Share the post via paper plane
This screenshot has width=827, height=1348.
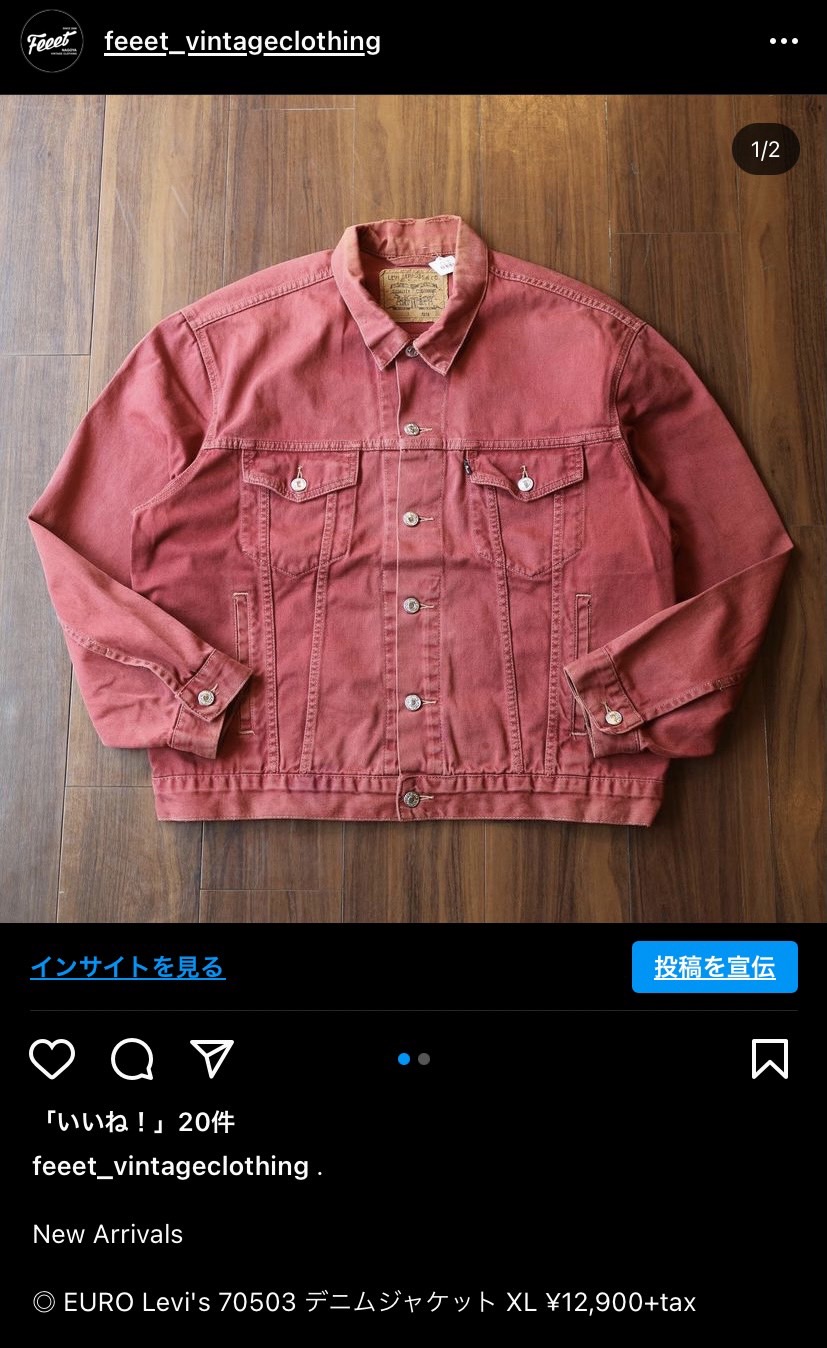click(212, 1059)
